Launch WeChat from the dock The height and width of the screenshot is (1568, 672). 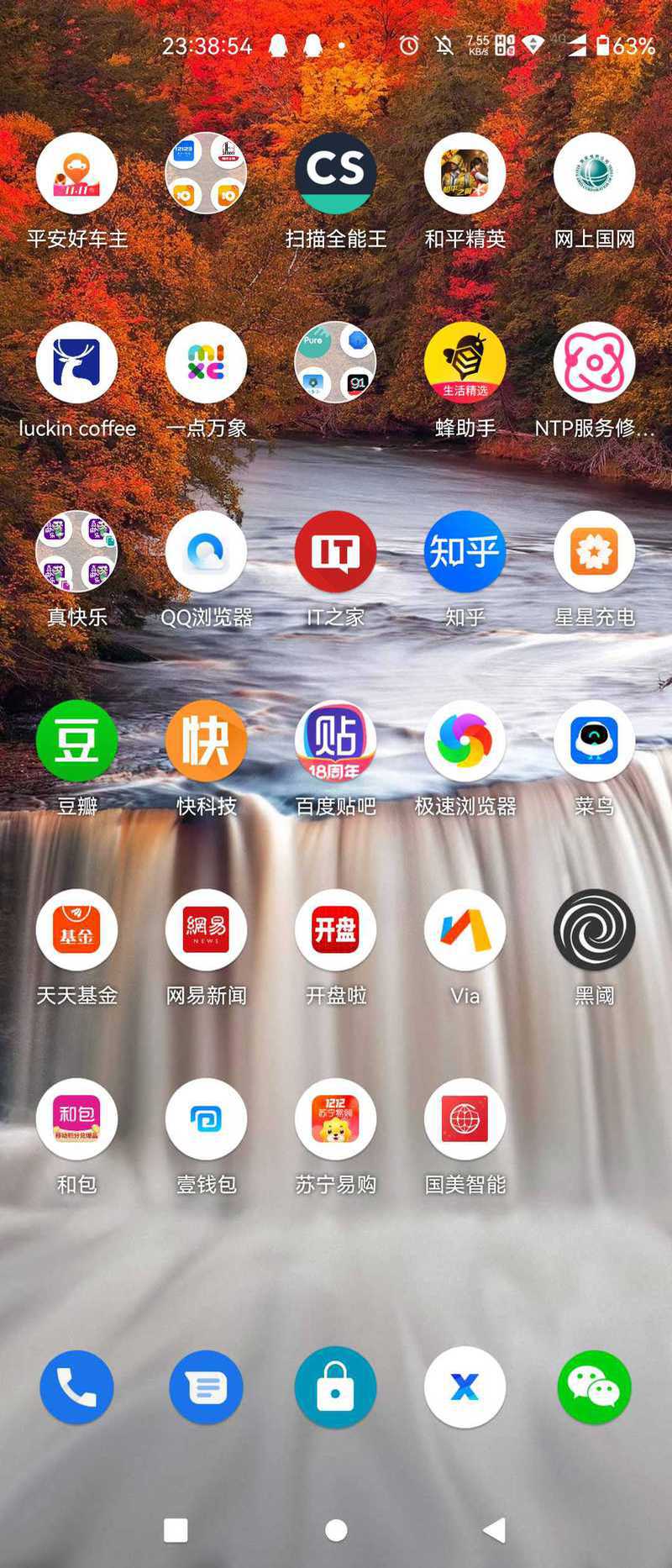(x=594, y=1387)
